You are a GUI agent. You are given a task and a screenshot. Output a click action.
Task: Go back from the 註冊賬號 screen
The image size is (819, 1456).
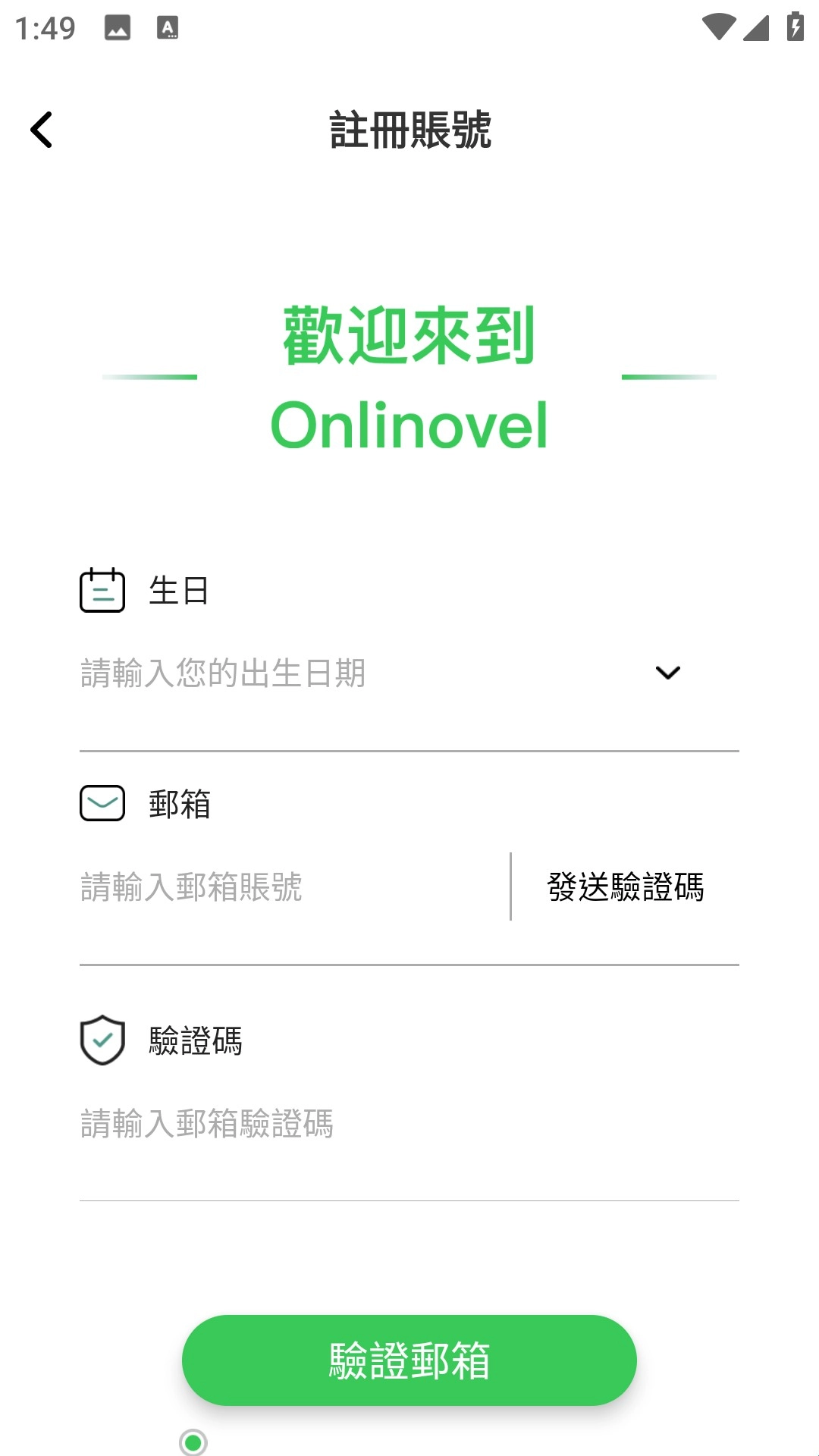(42, 130)
